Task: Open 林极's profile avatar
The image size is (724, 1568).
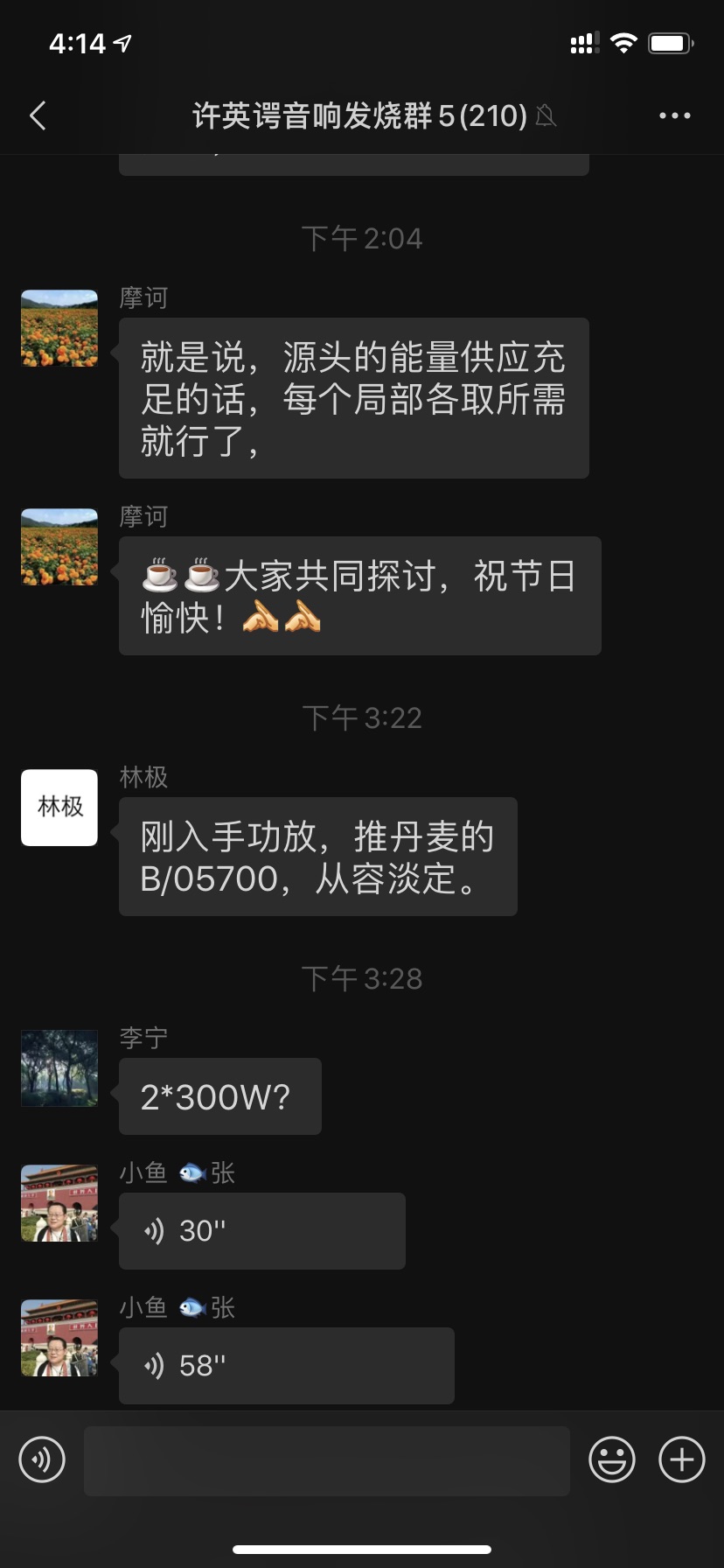Action: coord(59,807)
